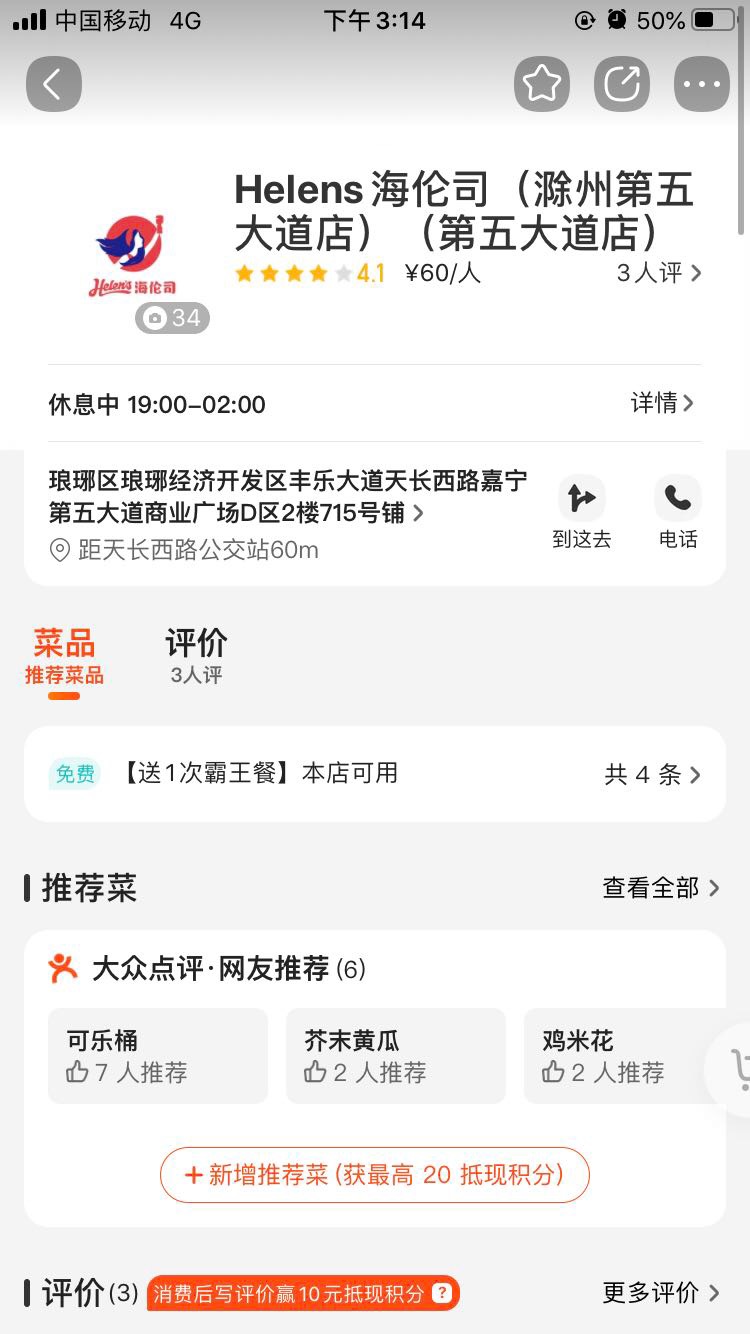Add a dish via 新增推荐菜

[375, 1175]
